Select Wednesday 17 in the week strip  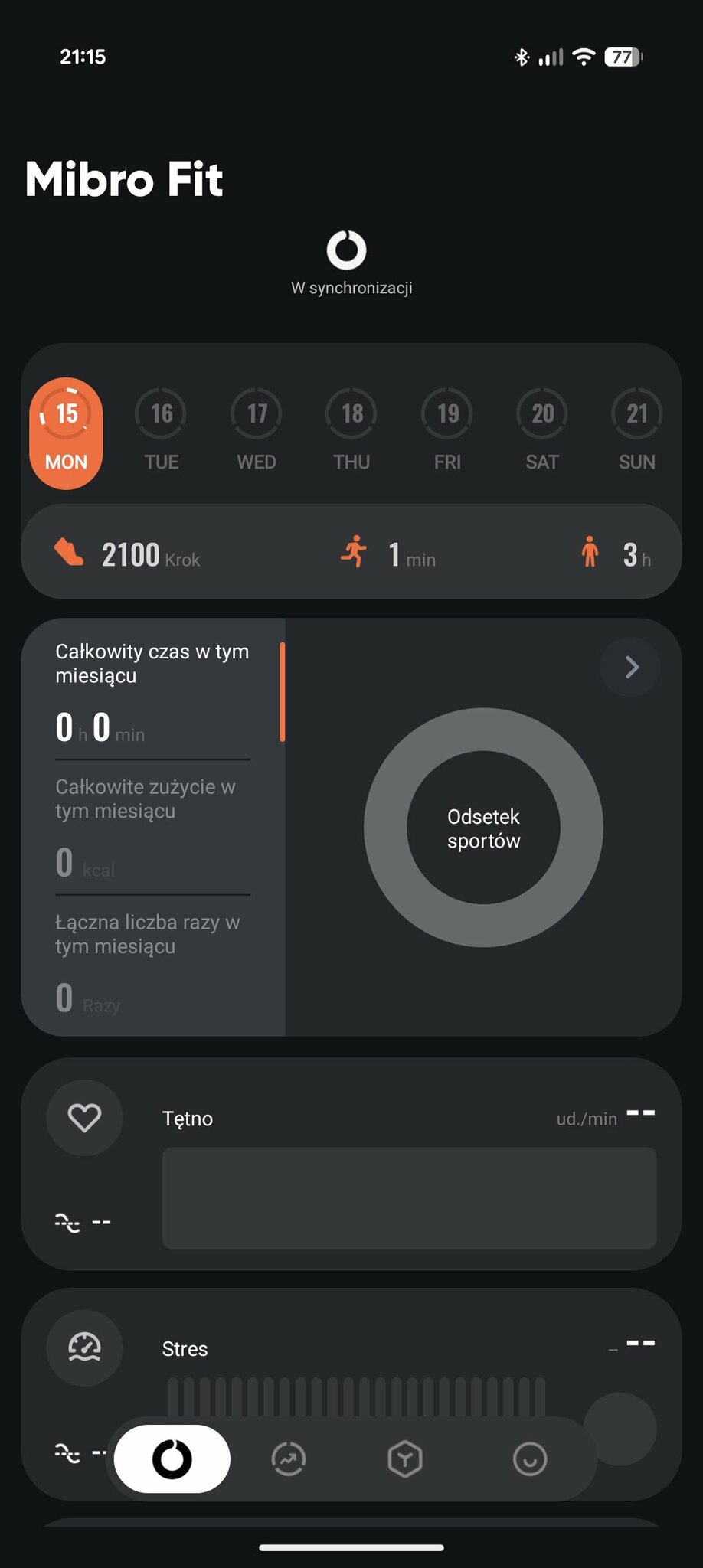[x=257, y=431]
